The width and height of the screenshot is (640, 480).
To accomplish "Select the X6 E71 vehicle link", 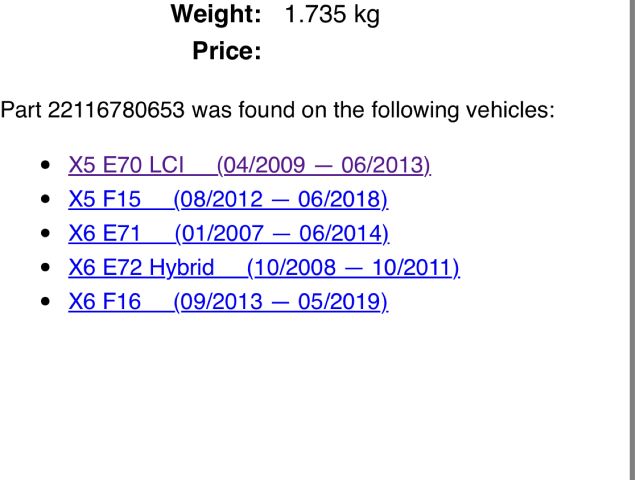I will click(x=228, y=233).
